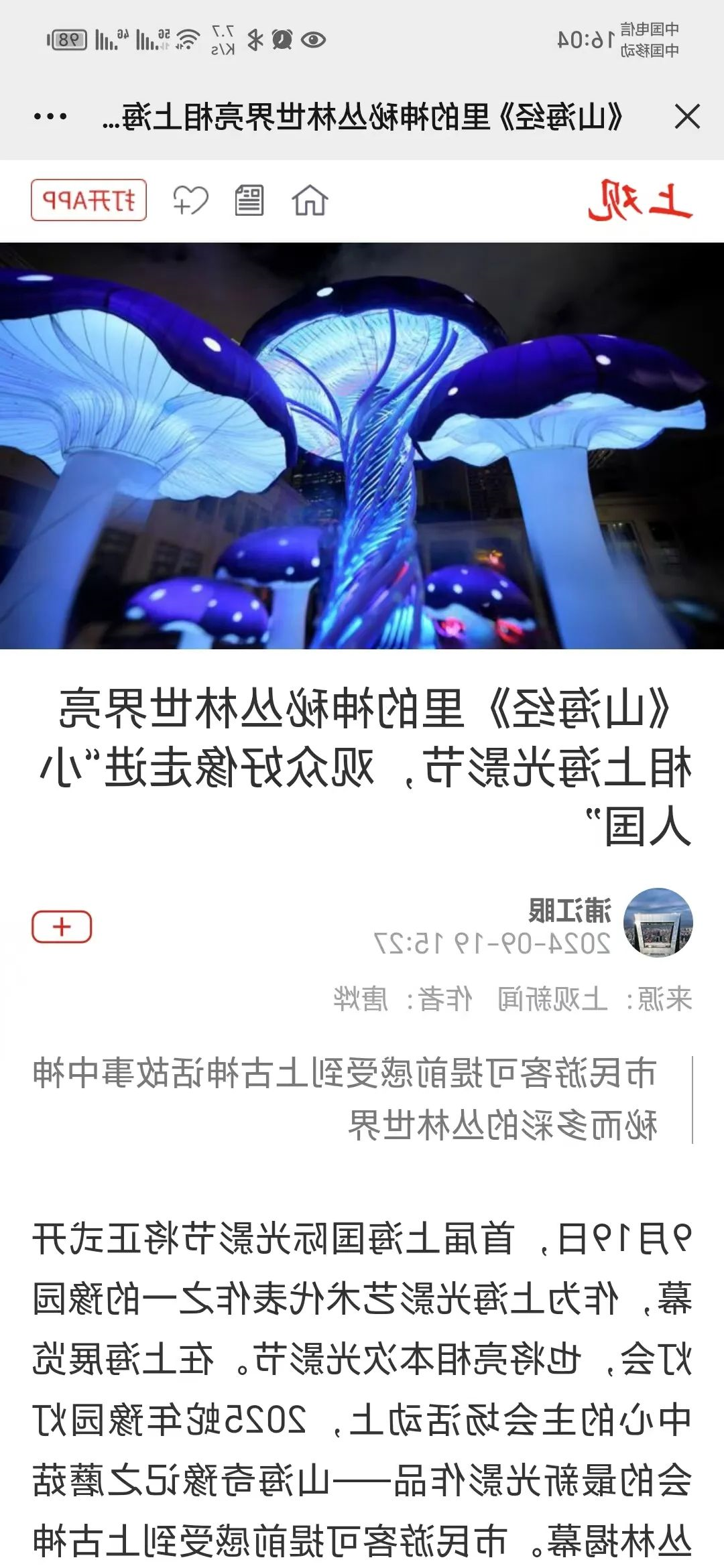Screen dimensions: 724x1568
Task: Add article to favorites with heart icon
Action: coord(190,200)
